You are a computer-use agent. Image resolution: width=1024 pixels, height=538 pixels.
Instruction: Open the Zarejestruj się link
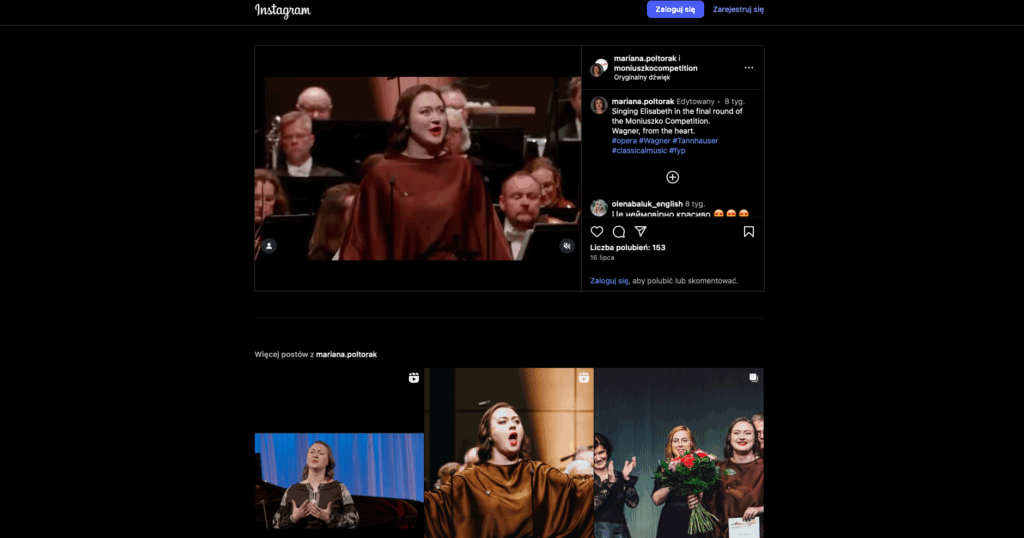pos(738,9)
